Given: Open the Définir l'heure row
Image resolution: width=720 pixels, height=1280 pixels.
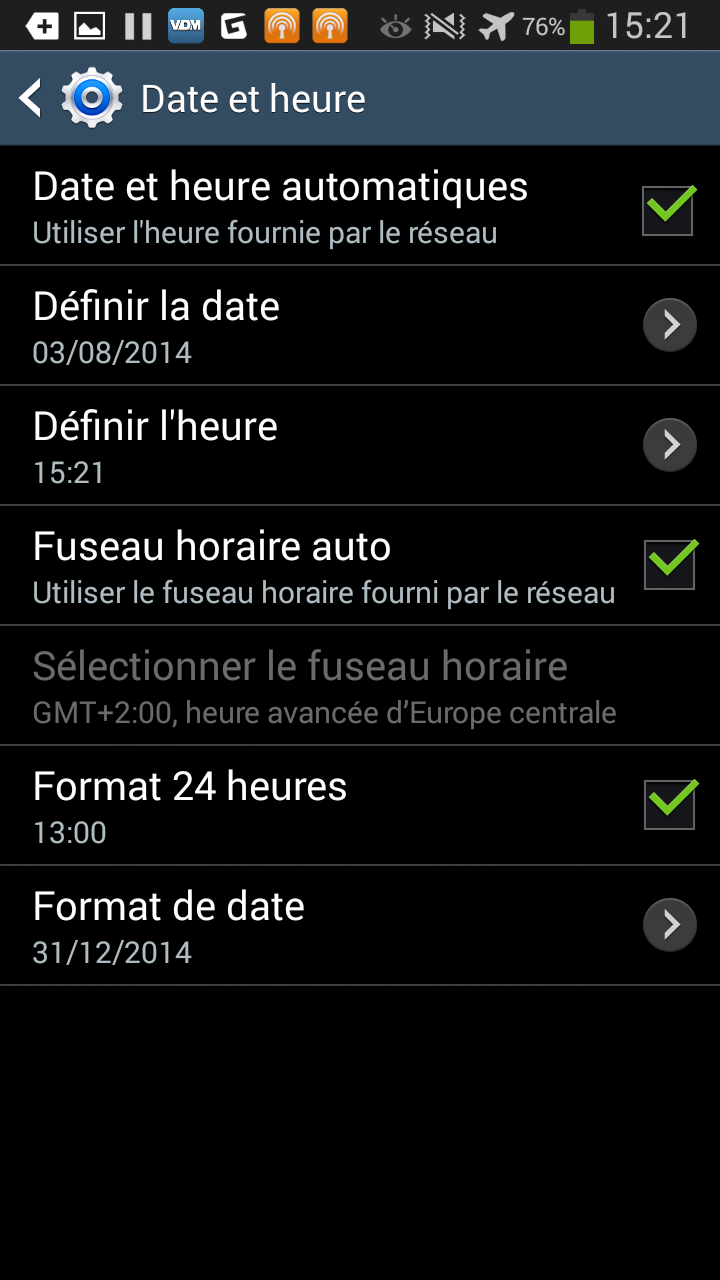Looking at the screenshot, I should click(360, 446).
